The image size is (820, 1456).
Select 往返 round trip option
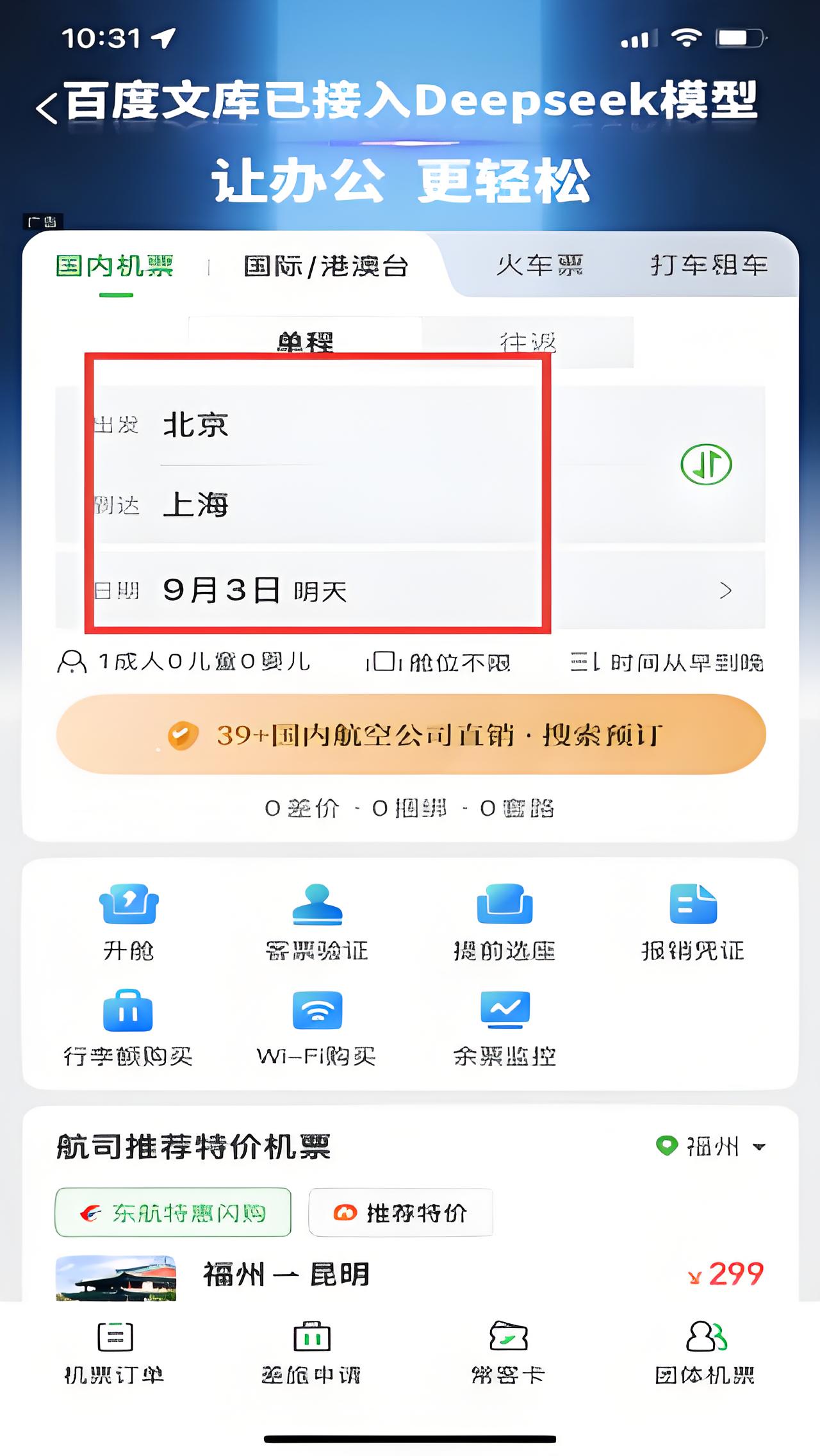coord(528,342)
